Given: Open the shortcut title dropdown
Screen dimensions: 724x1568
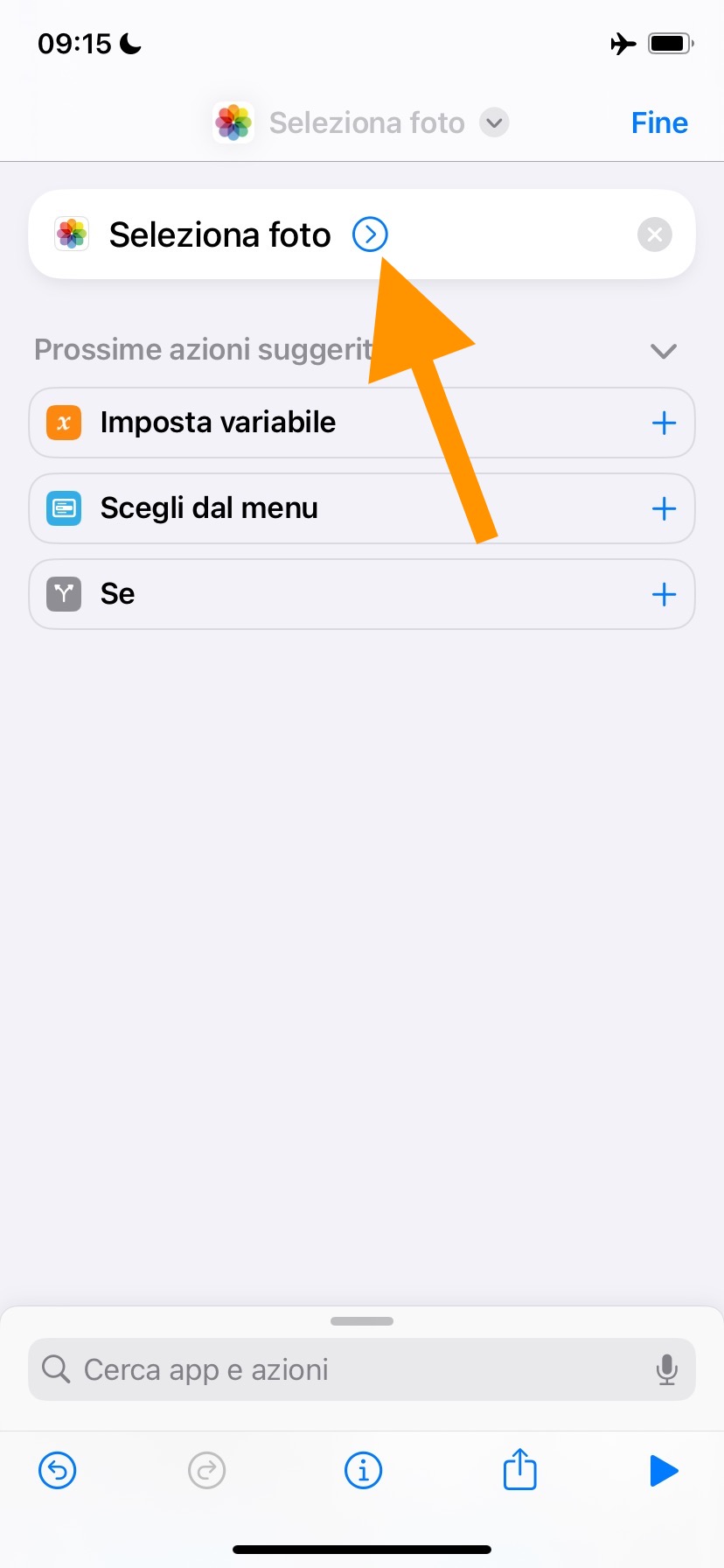Looking at the screenshot, I should [494, 122].
